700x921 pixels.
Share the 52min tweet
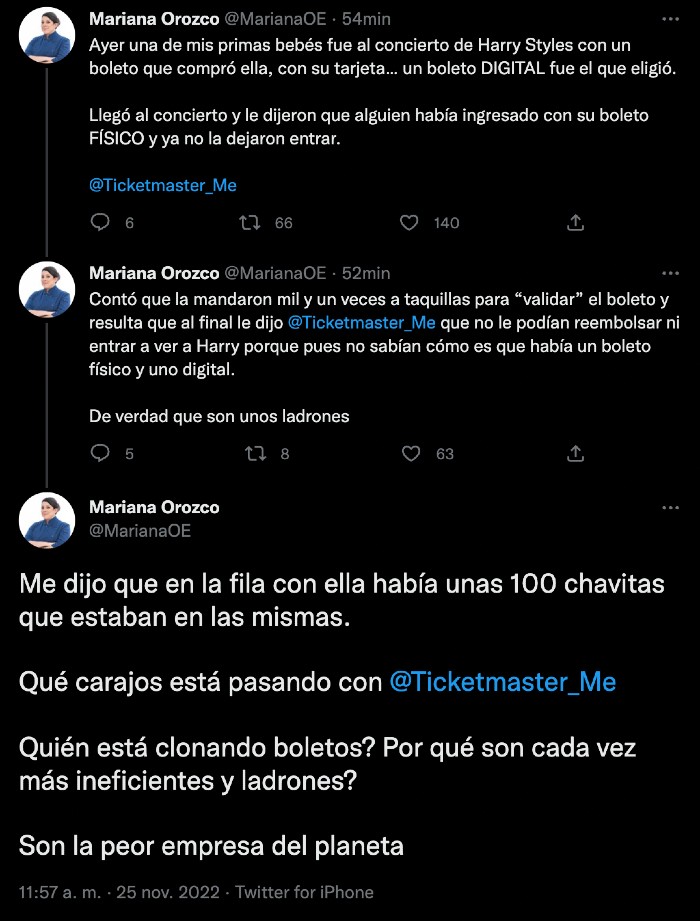(x=576, y=454)
